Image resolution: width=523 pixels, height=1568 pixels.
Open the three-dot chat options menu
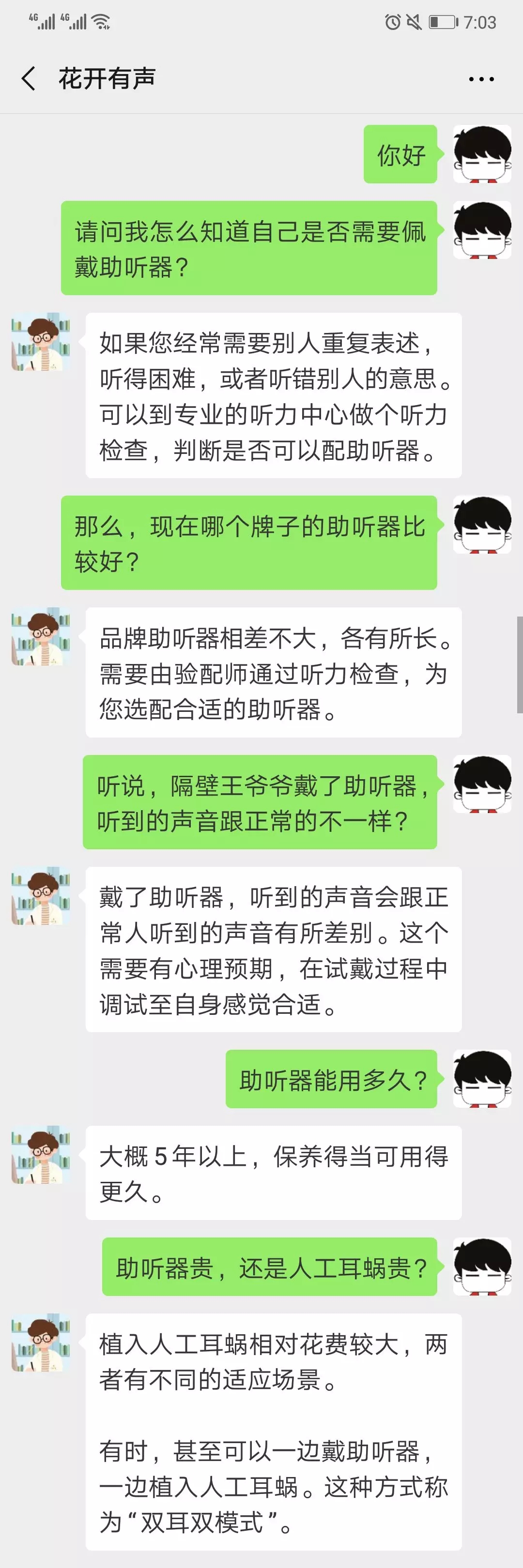click(x=481, y=79)
